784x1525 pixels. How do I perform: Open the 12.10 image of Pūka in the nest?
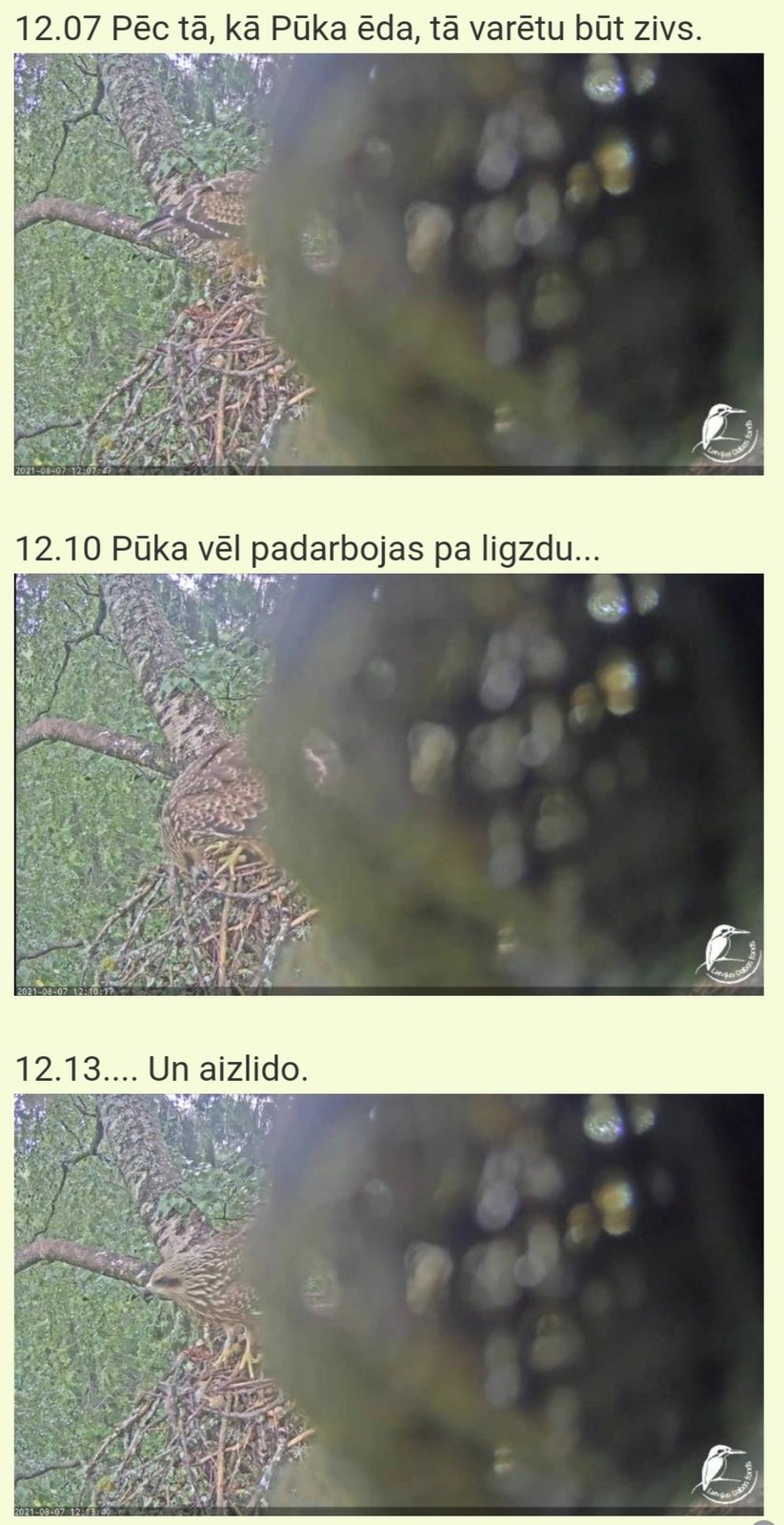point(390,784)
